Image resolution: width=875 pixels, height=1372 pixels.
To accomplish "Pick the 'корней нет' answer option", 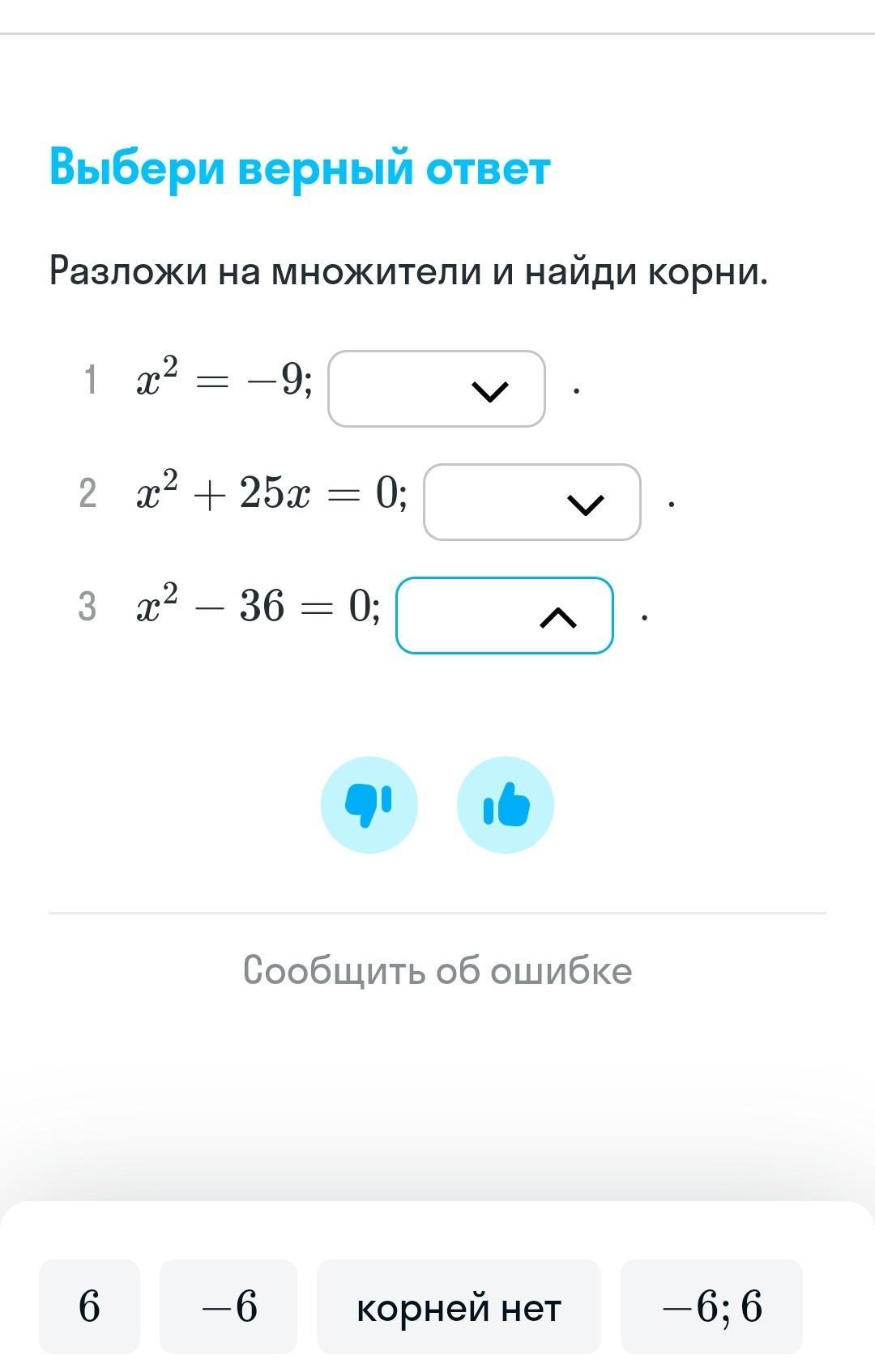I will click(x=459, y=1306).
